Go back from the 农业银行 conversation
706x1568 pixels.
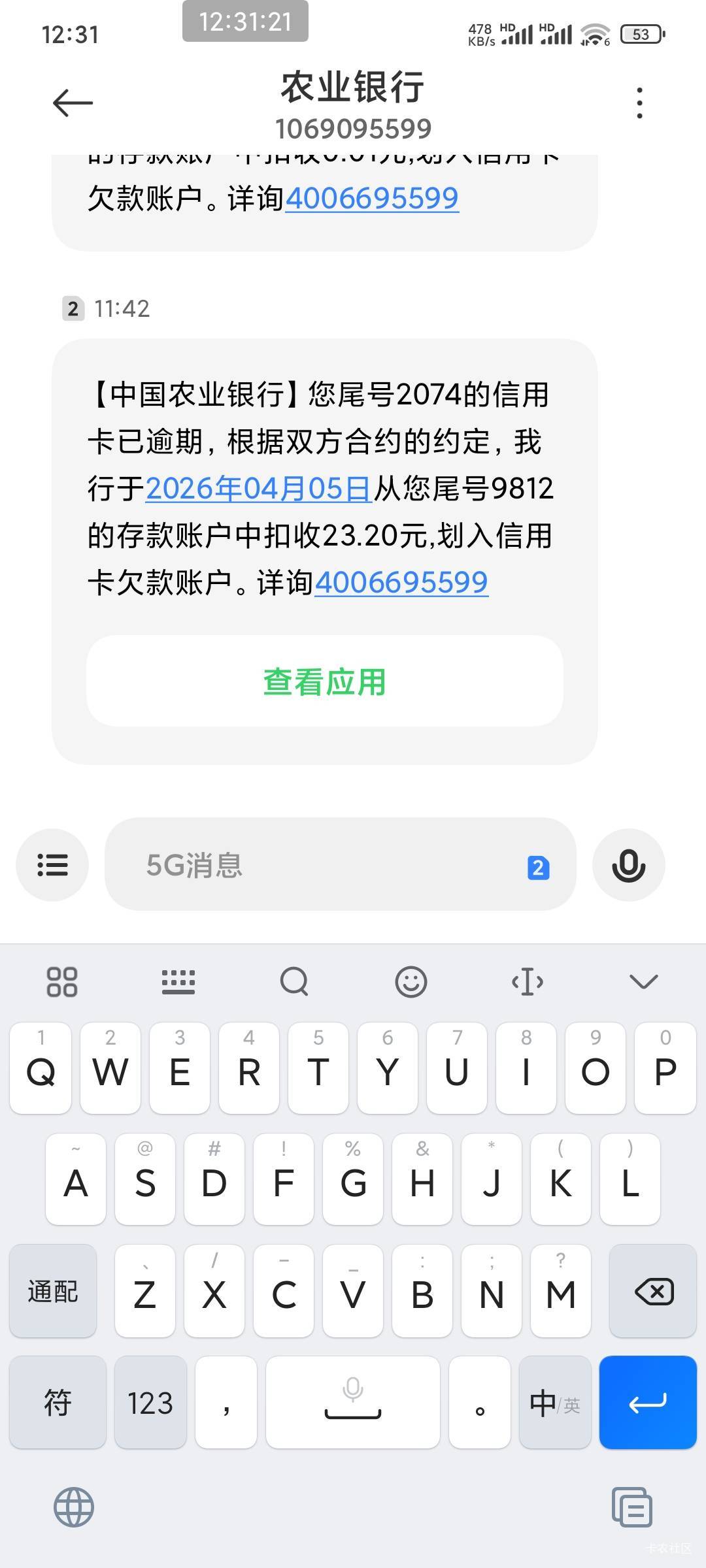pos(73,103)
